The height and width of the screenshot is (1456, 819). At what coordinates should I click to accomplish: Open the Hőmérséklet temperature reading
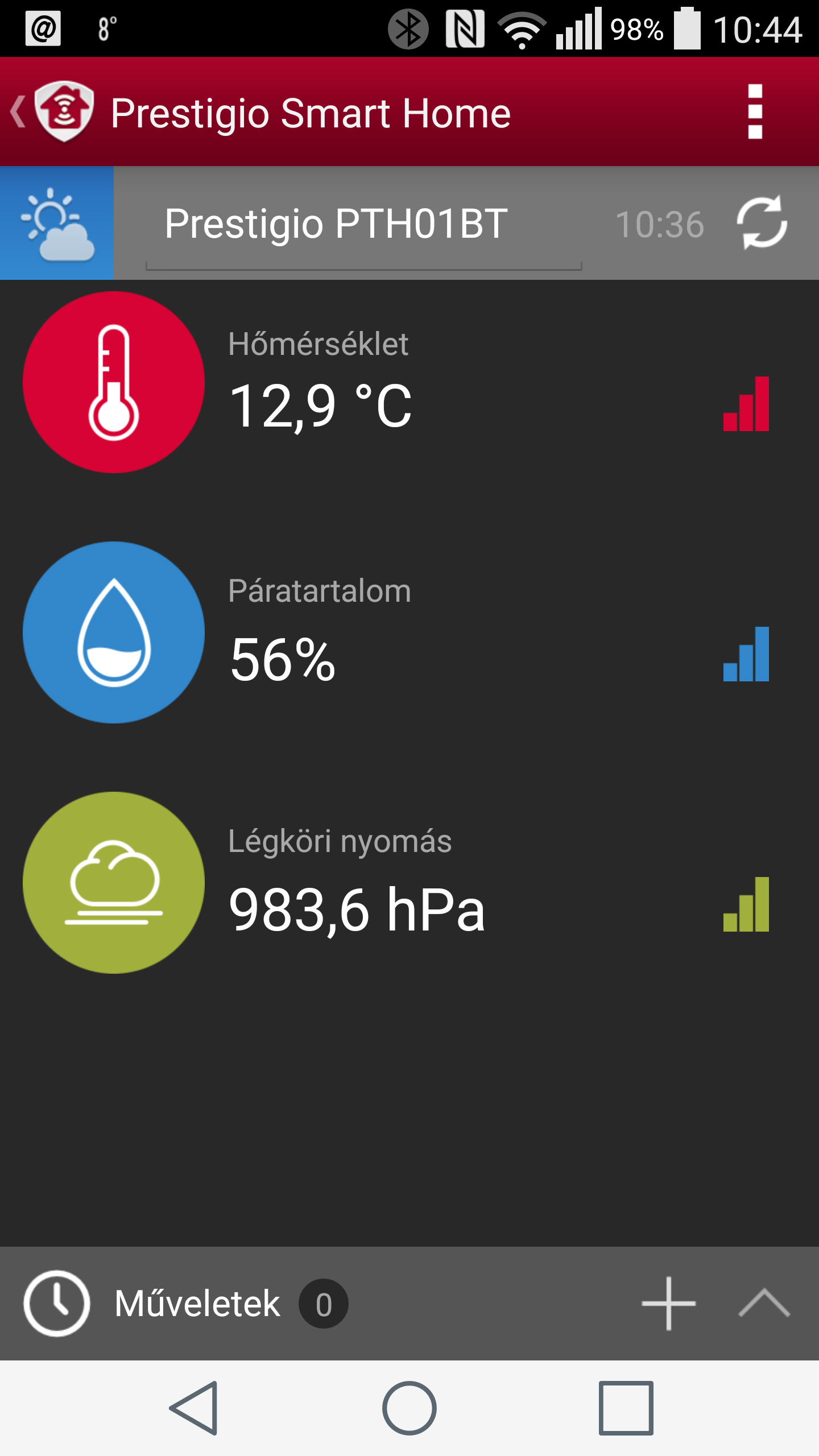tap(409, 382)
